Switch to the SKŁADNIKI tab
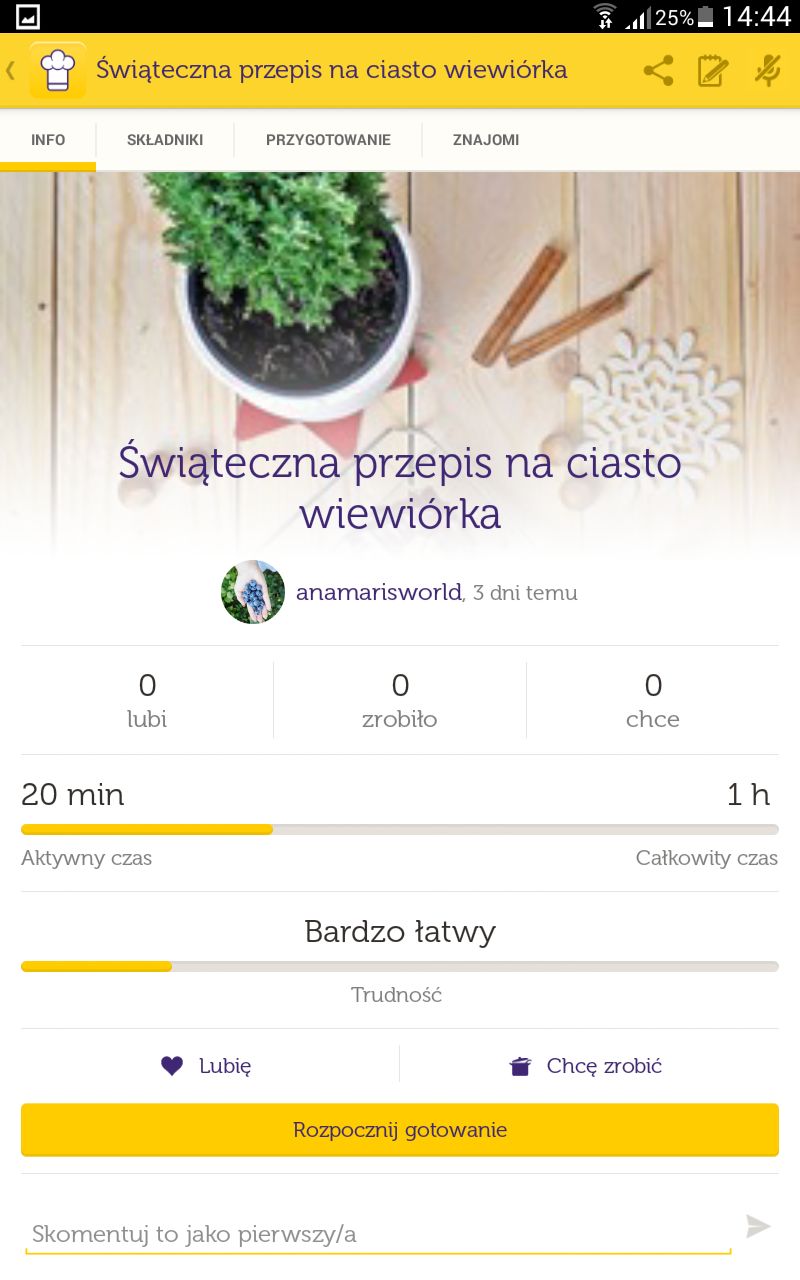Image resolution: width=800 pixels, height=1280 pixels. (x=163, y=140)
